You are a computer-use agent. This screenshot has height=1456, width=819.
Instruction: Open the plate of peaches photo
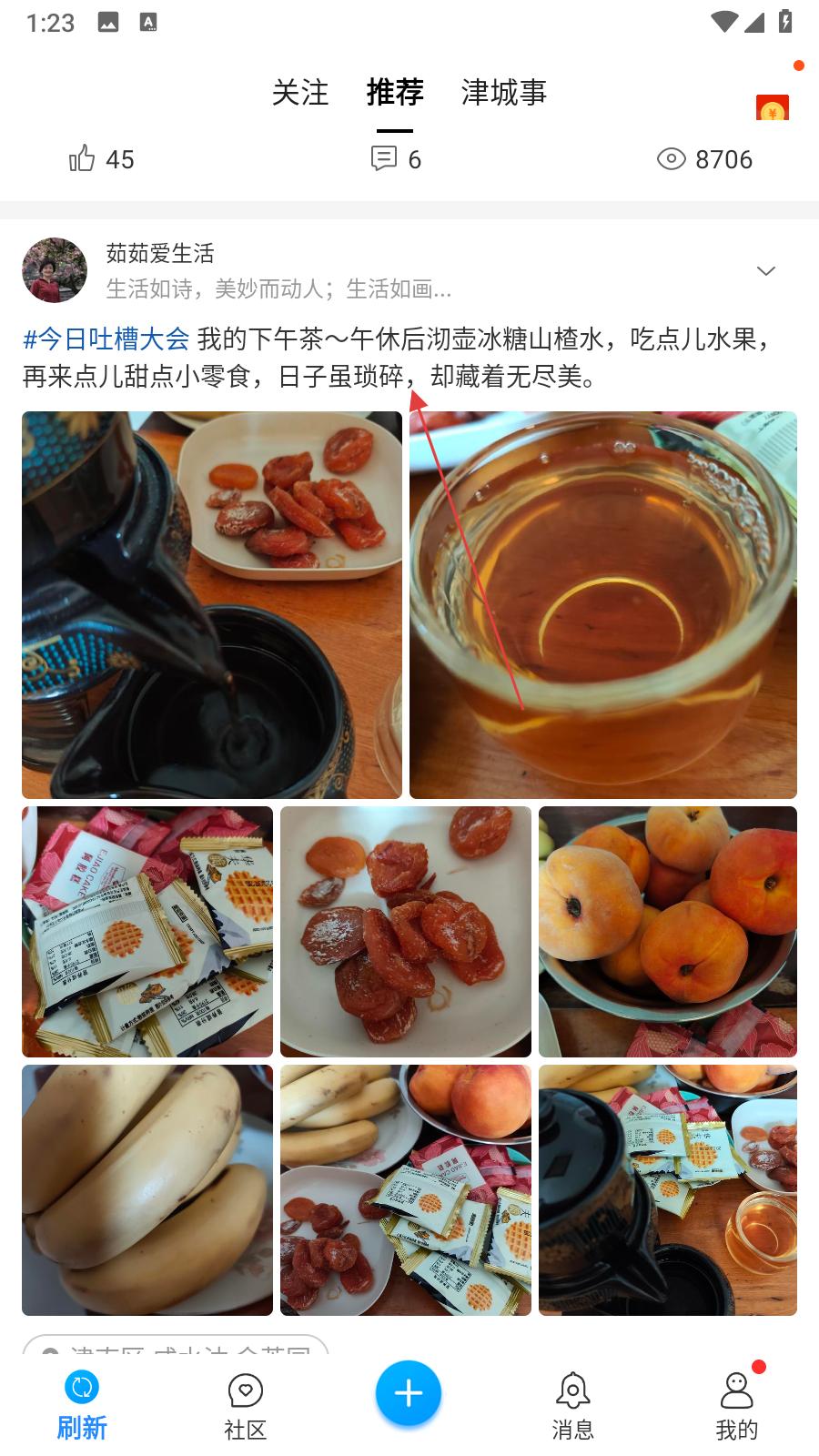(x=668, y=931)
